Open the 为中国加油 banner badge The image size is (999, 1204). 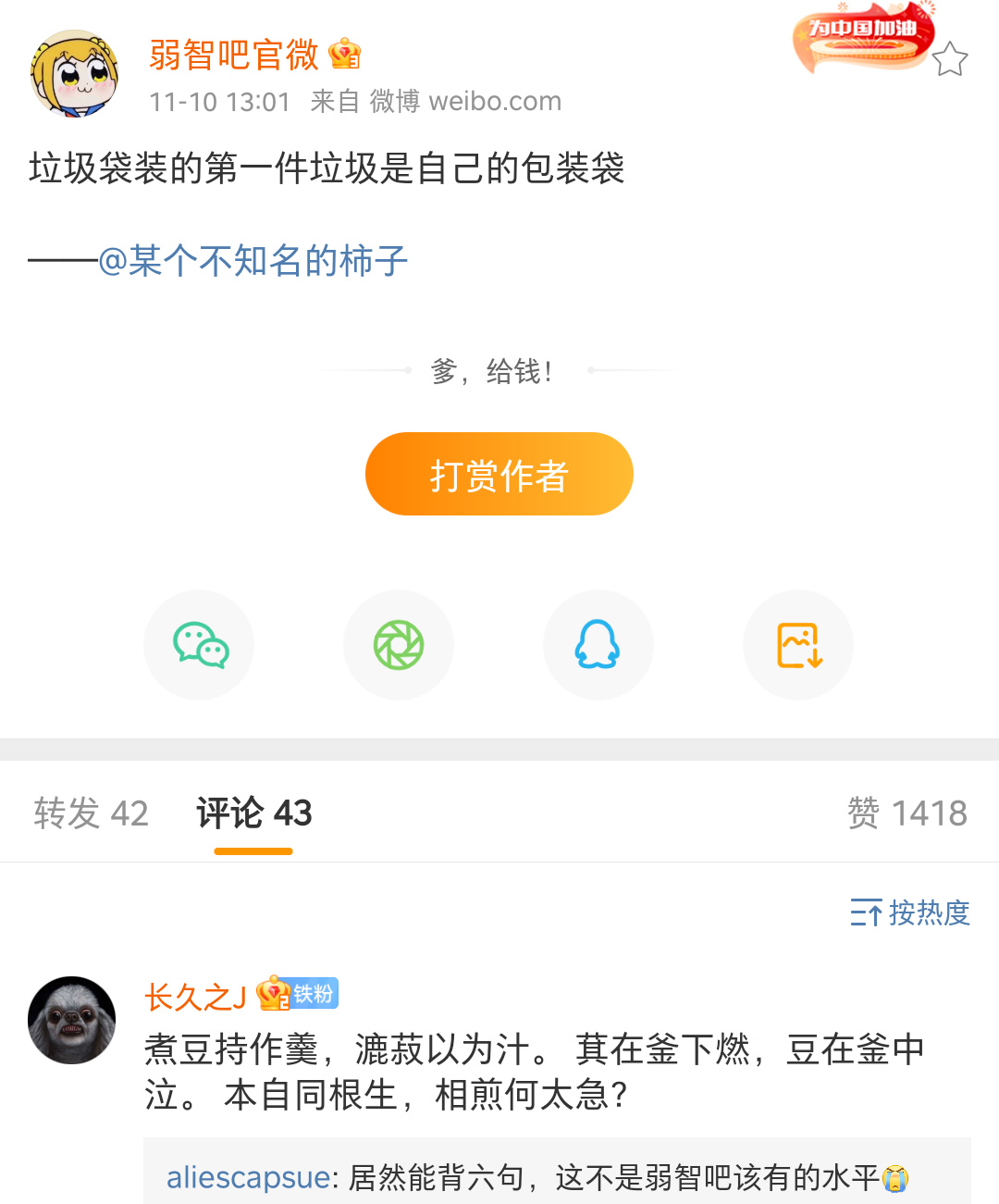pos(860,39)
